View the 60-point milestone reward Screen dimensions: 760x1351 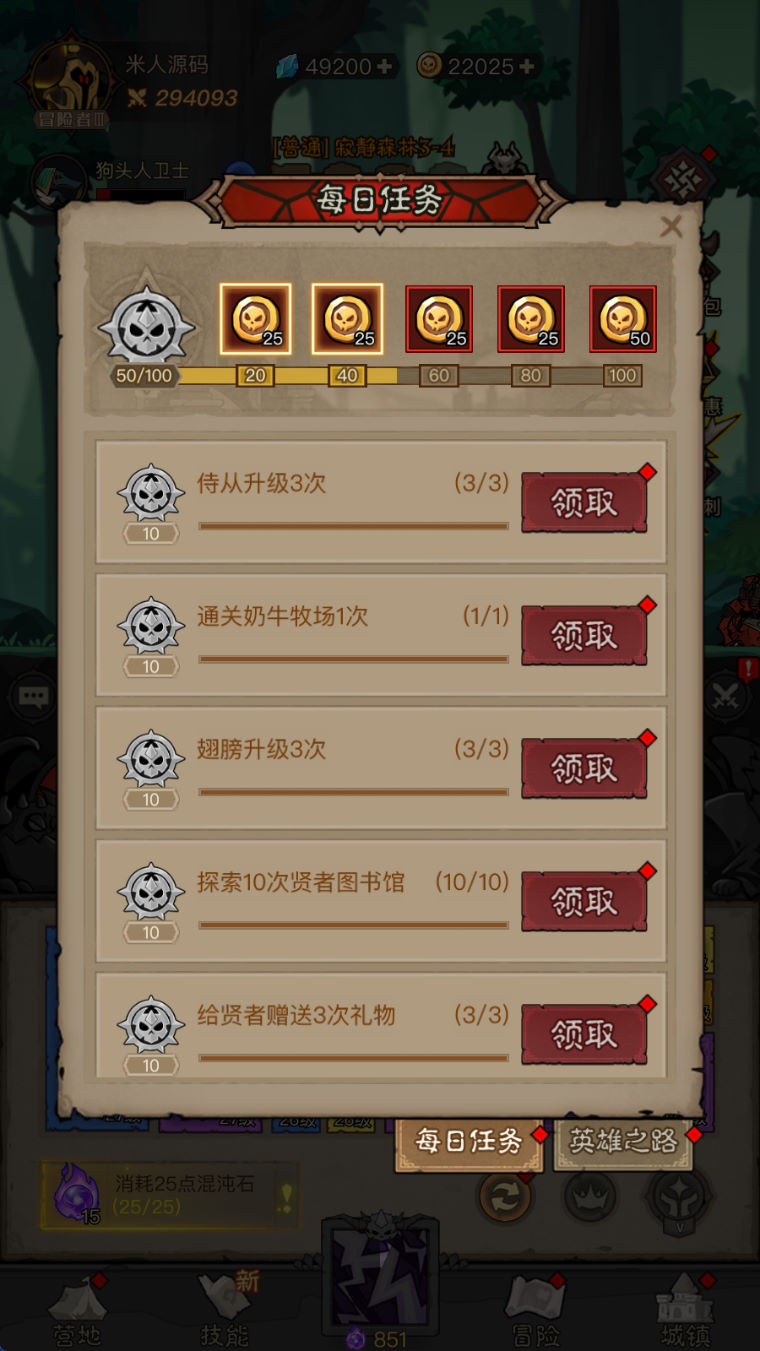439,319
